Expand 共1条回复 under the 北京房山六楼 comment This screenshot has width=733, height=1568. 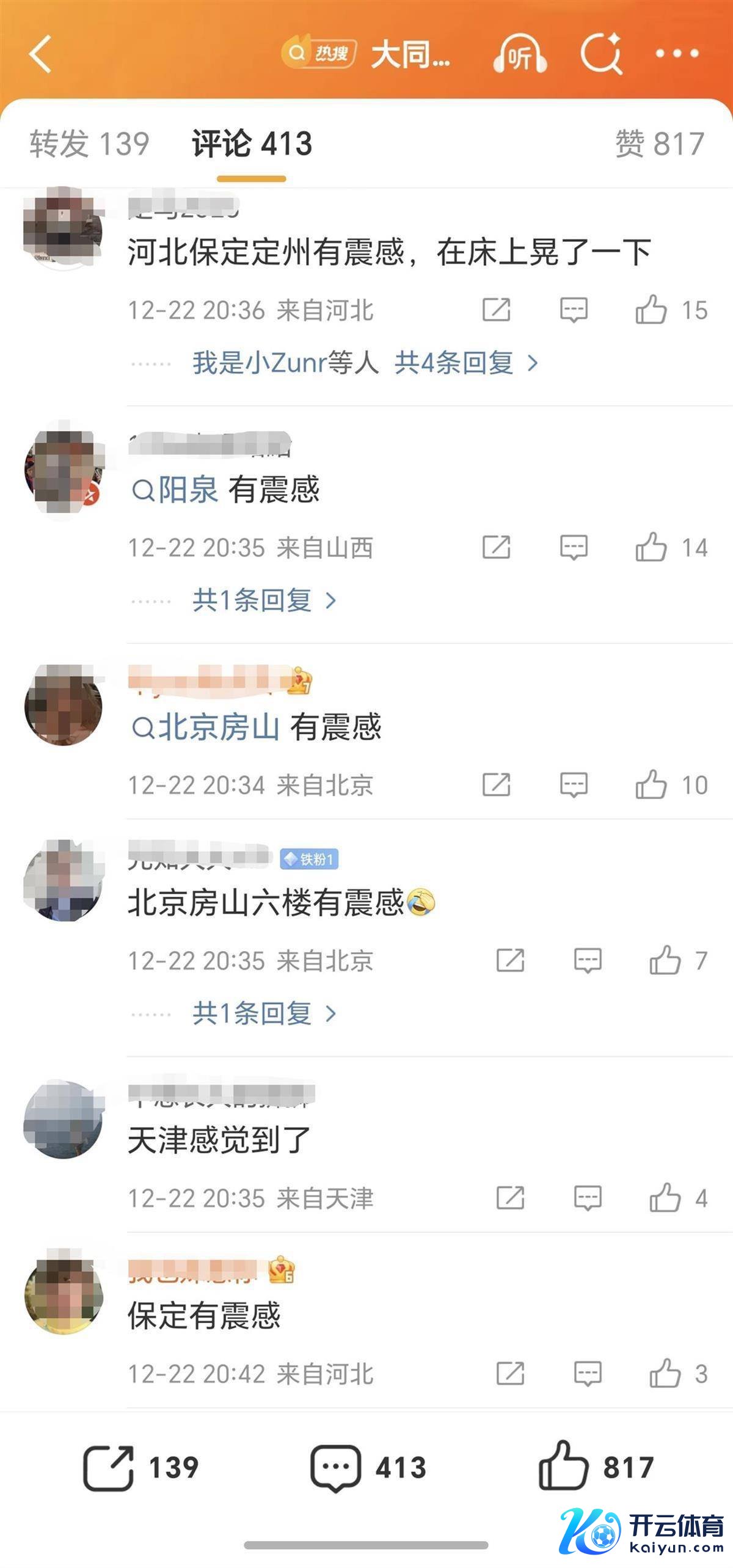(263, 1014)
